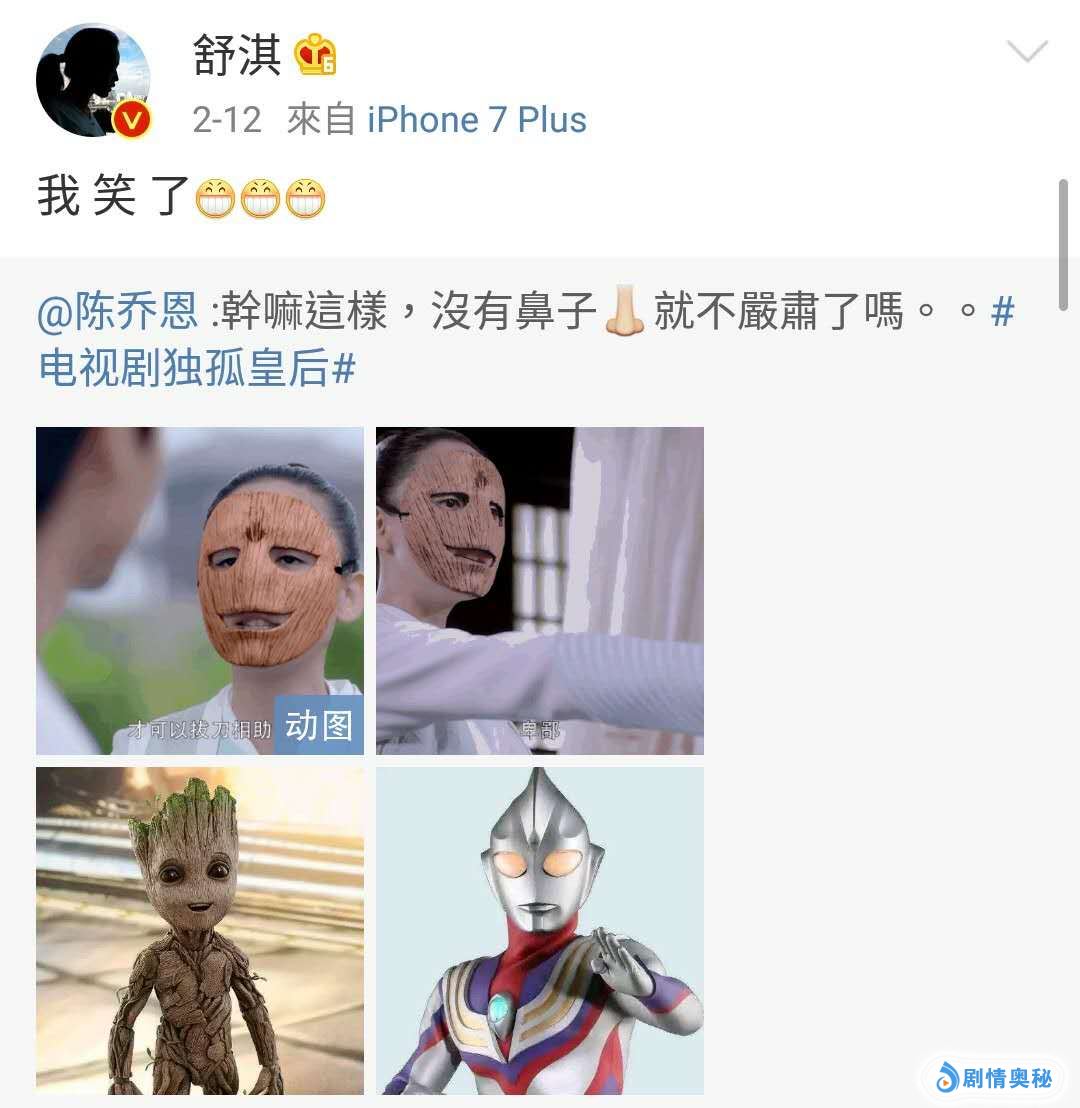Open the second wooden mask photo

[x=540, y=590]
